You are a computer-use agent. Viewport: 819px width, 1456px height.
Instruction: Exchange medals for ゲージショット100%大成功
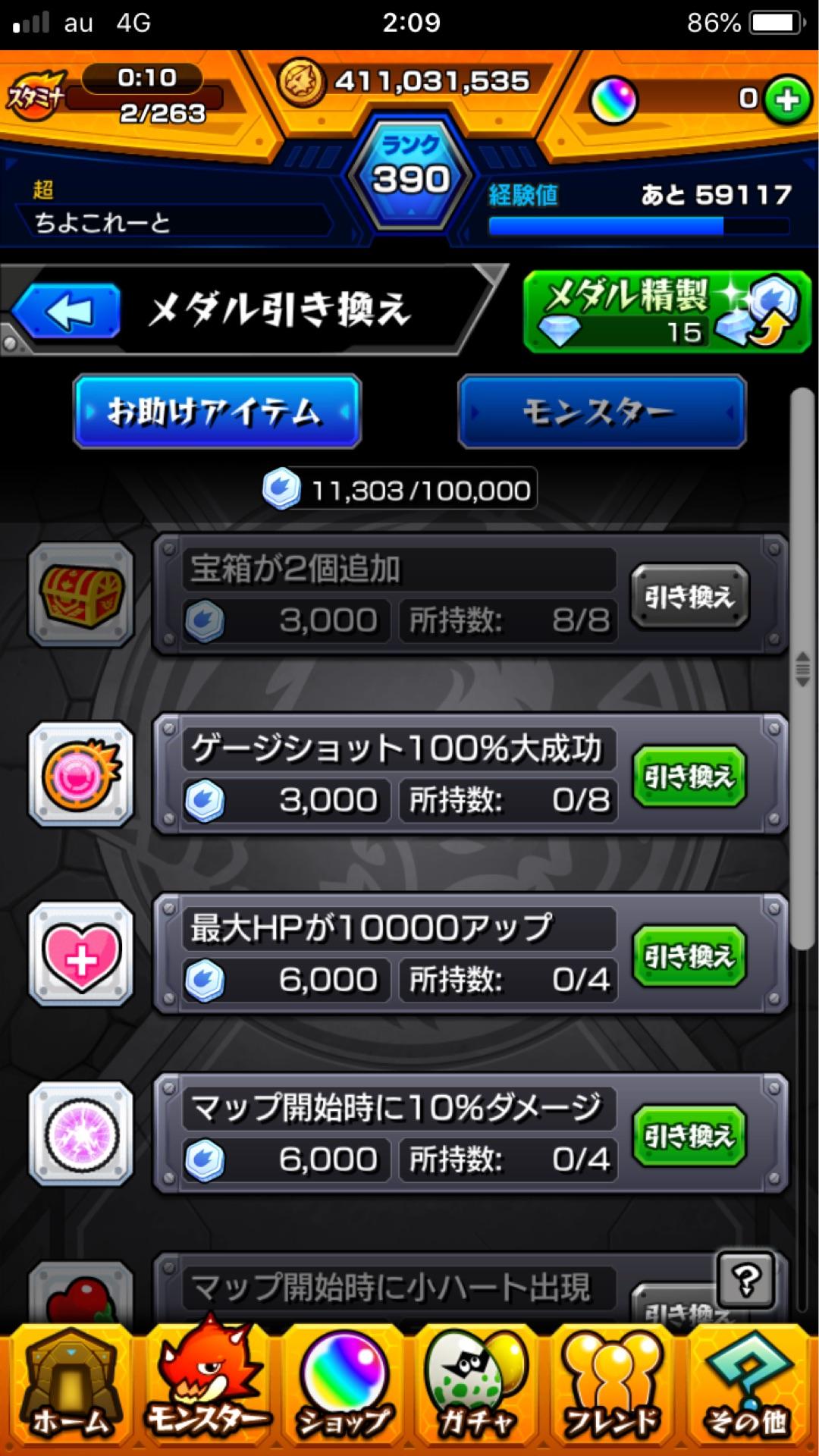pyautogui.click(x=689, y=776)
